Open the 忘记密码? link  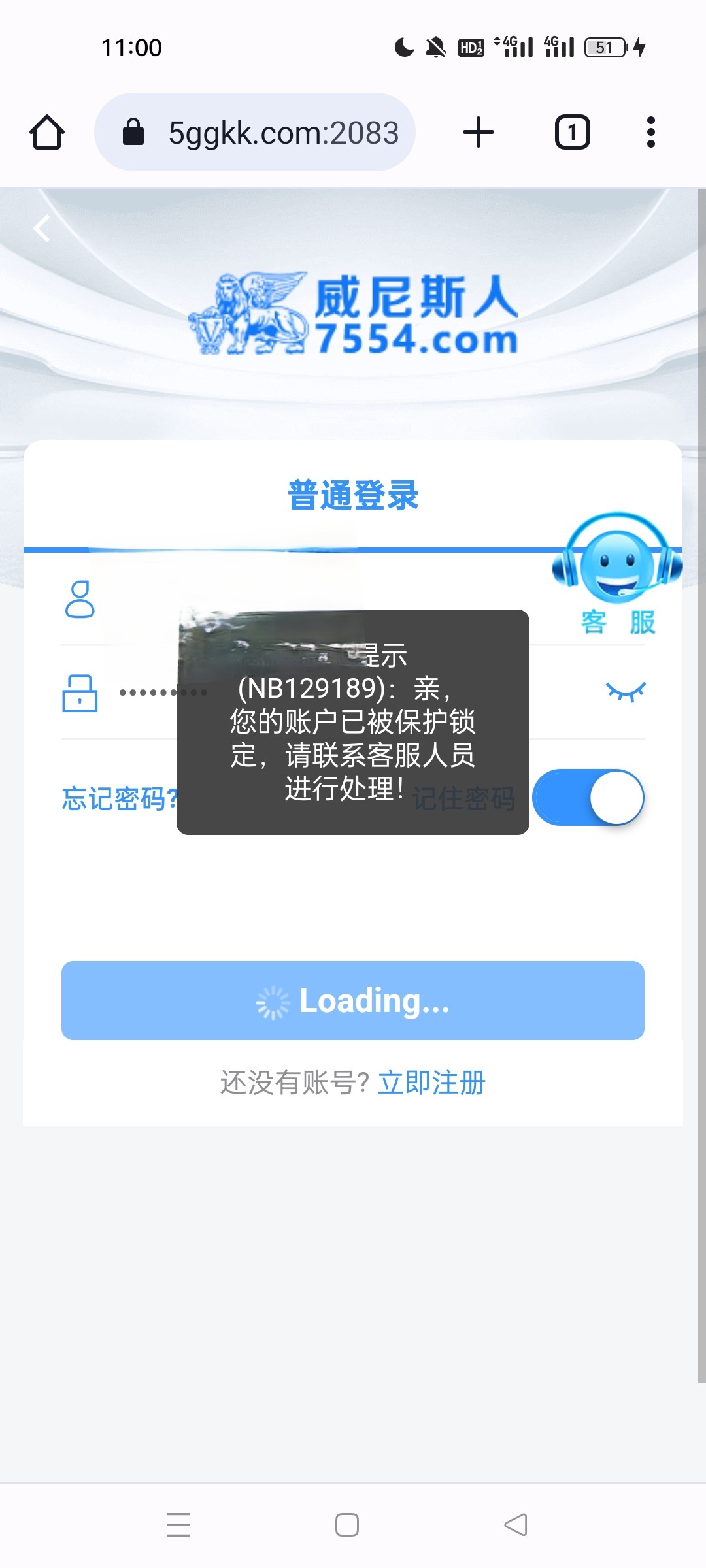pos(118,798)
